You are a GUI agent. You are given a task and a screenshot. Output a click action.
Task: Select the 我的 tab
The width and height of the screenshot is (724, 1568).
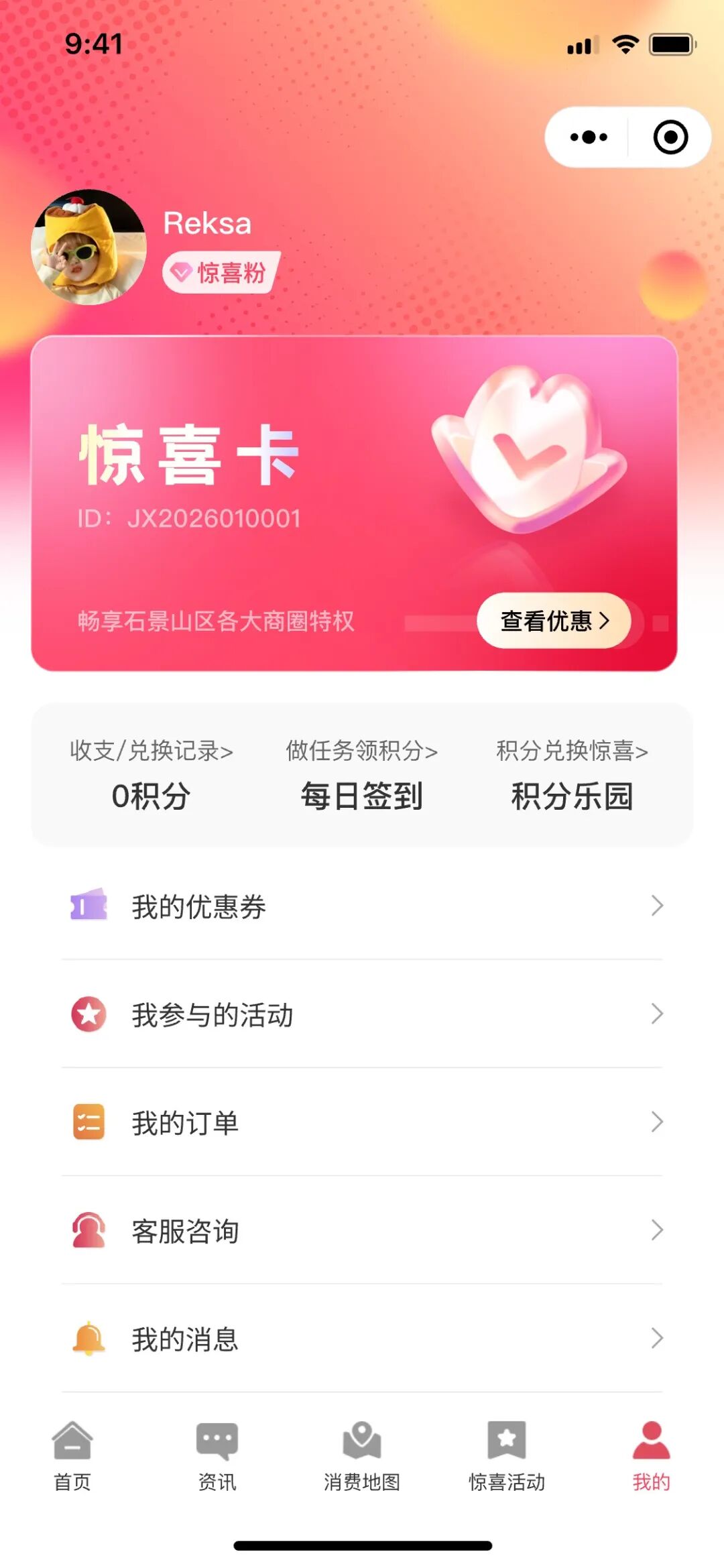pos(651,1455)
